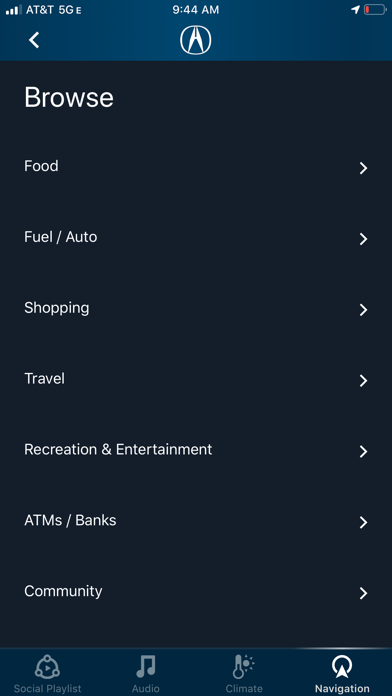
Task: Browse Fuel / Auto places
Action: [x=196, y=237]
